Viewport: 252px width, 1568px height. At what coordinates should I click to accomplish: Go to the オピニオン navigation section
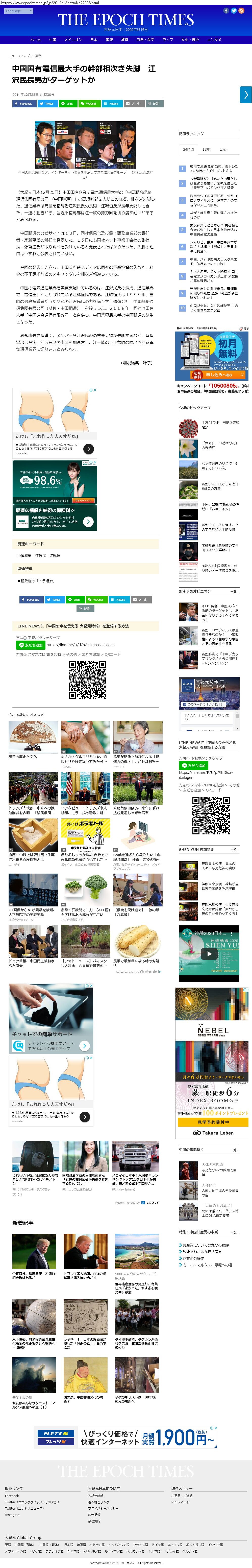(x=73, y=40)
